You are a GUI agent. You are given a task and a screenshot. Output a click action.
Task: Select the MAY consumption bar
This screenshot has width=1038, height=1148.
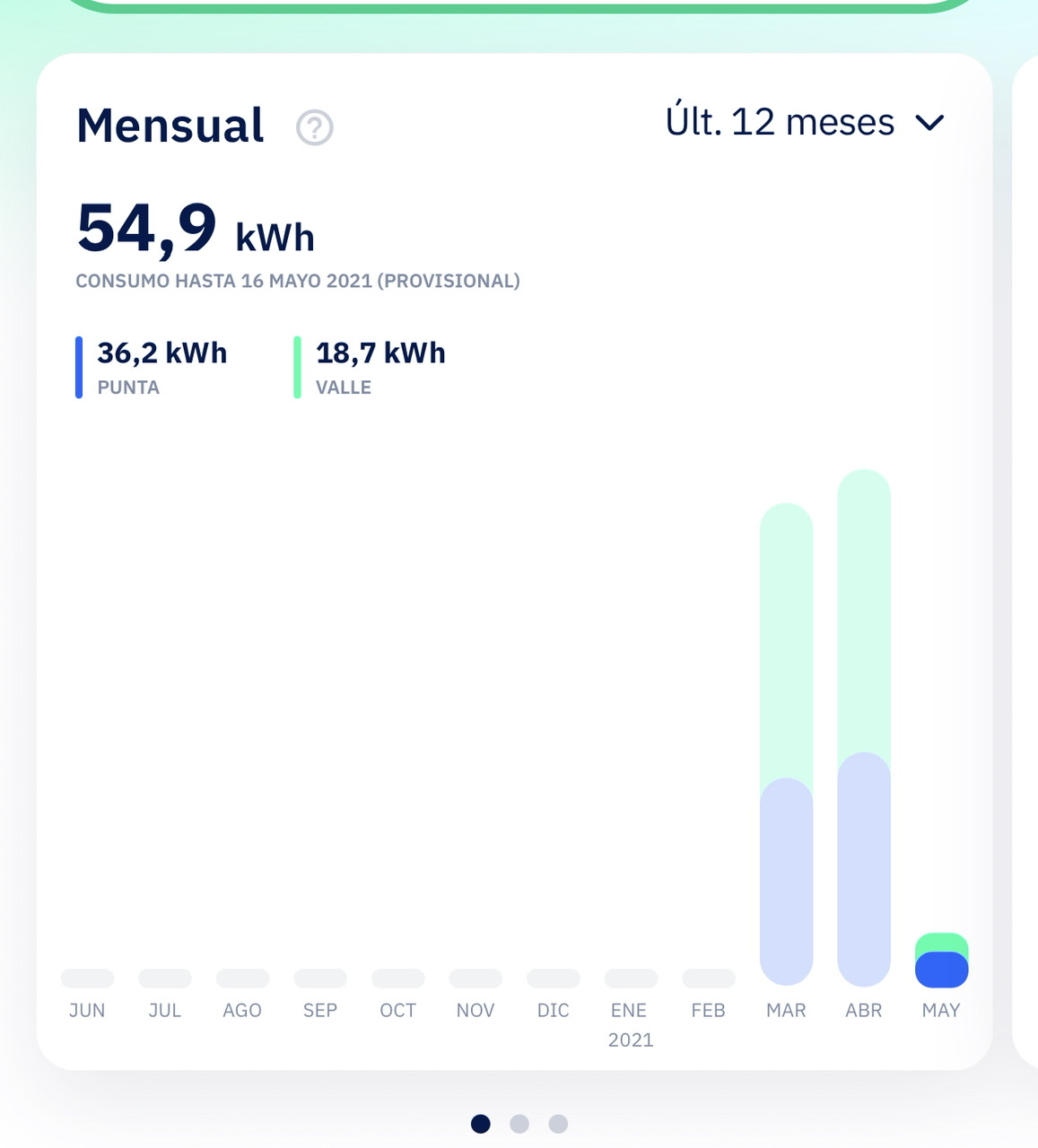pyautogui.click(x=941, y=961)
